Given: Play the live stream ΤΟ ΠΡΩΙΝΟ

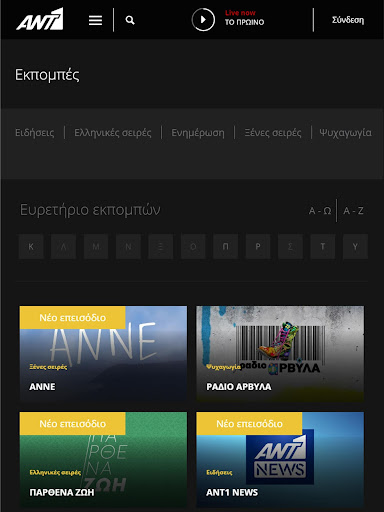Looking at the screenshot, I should [203, 20].
